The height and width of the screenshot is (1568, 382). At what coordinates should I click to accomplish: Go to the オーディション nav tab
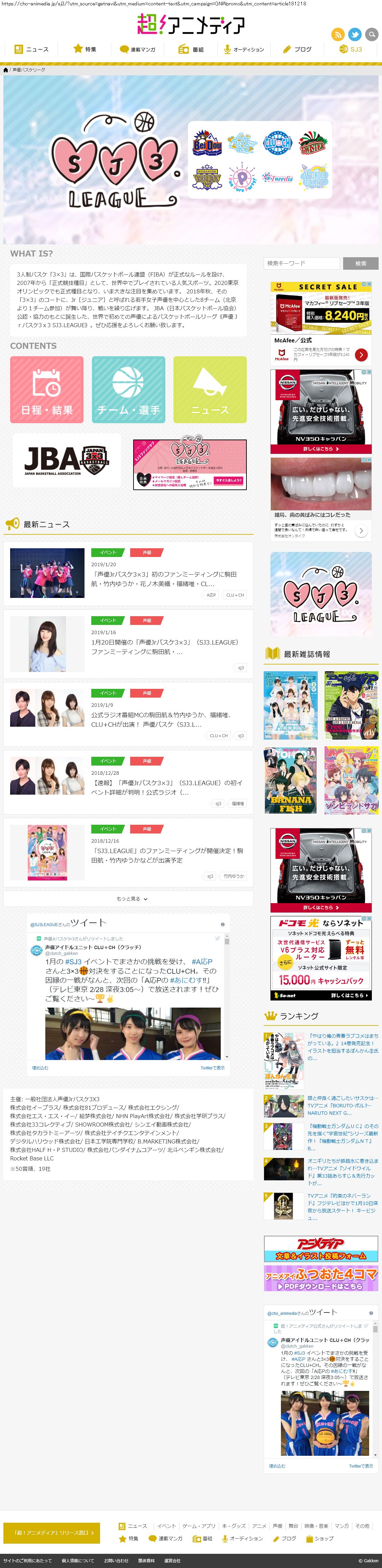tap(244, 49)
